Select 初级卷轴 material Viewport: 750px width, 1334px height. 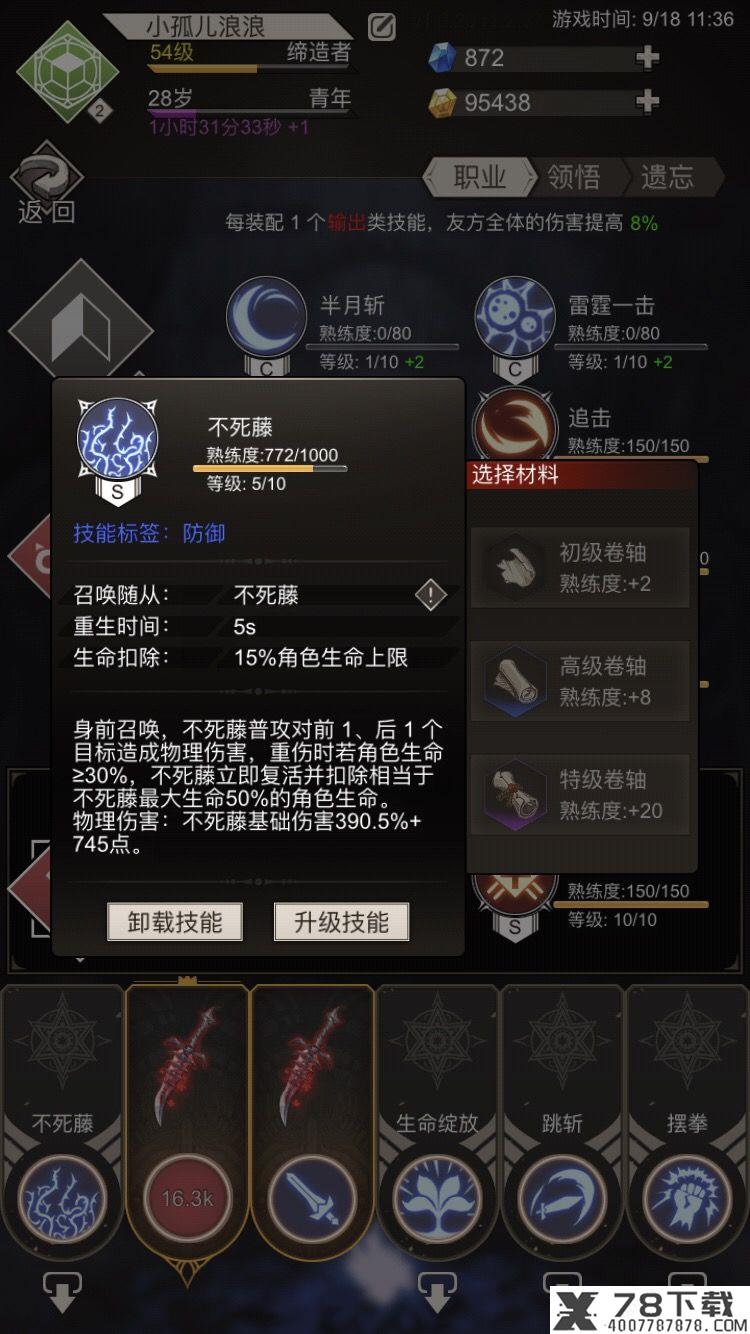(580, 567)
